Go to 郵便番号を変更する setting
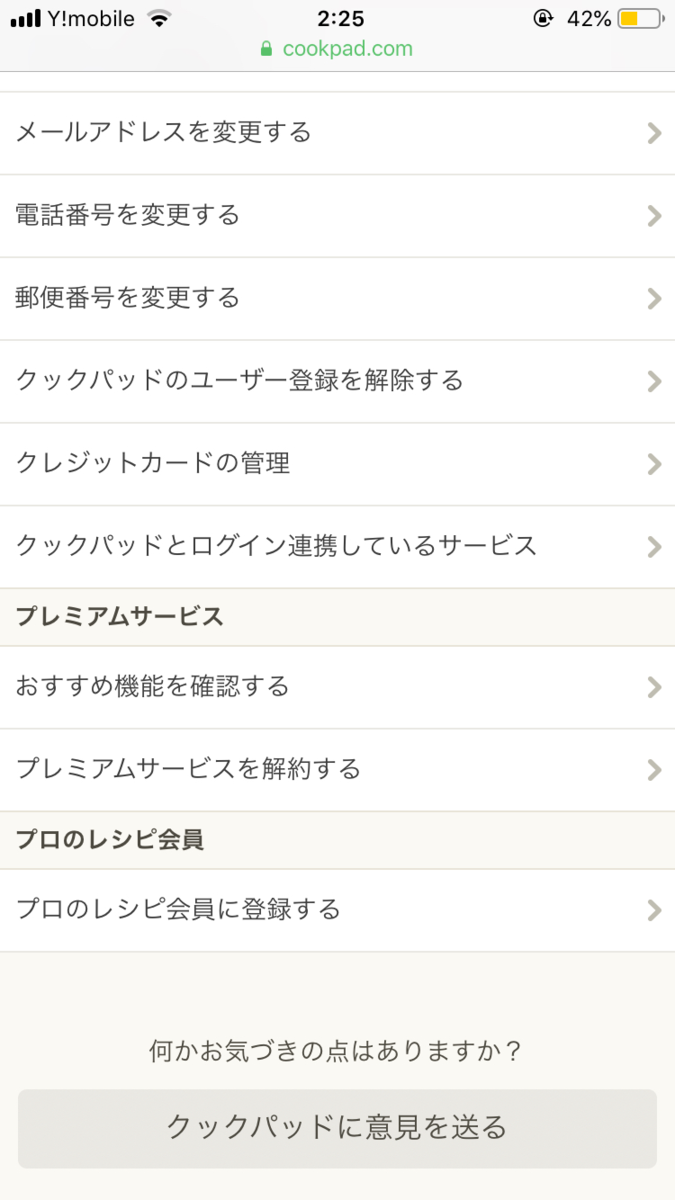The height and width of the screenshot is (1200, 675). coord(337,298)
